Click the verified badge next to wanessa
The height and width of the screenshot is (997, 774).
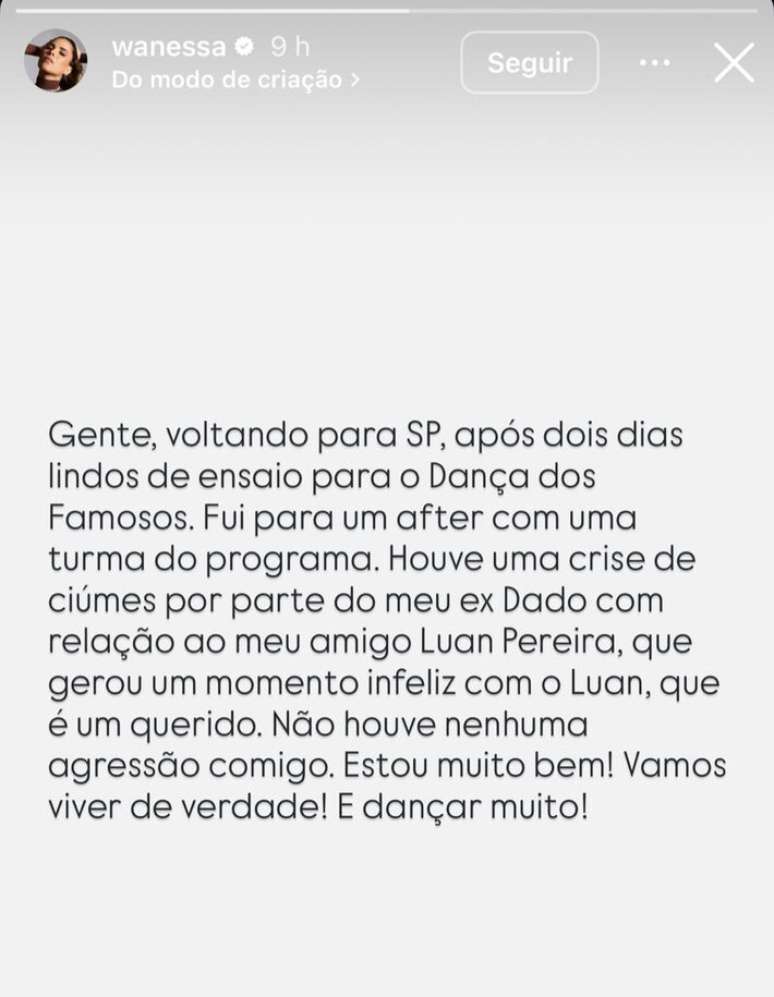(x=243, y=44)
